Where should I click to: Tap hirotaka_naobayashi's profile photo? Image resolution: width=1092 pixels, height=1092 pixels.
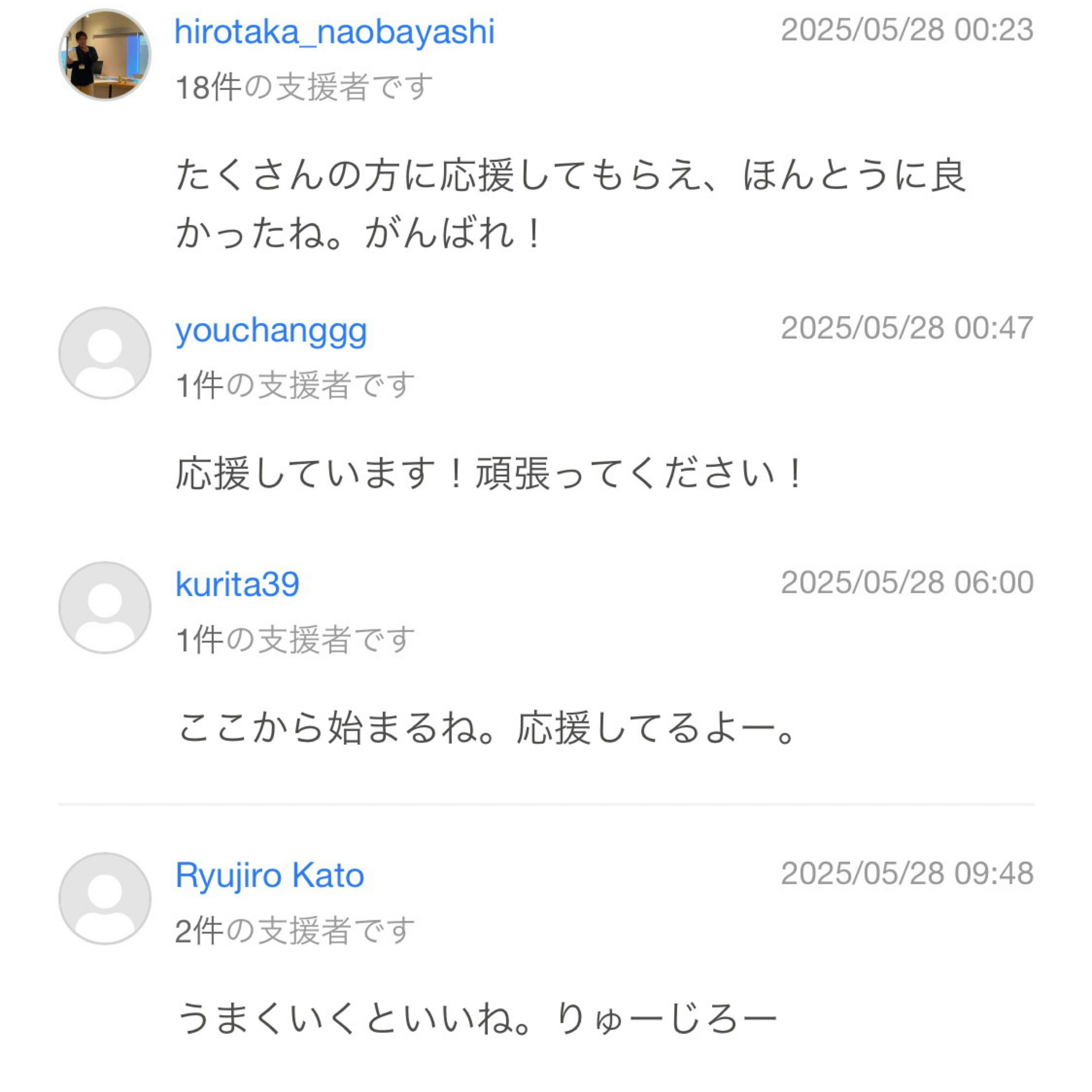[x=105, y=55]
